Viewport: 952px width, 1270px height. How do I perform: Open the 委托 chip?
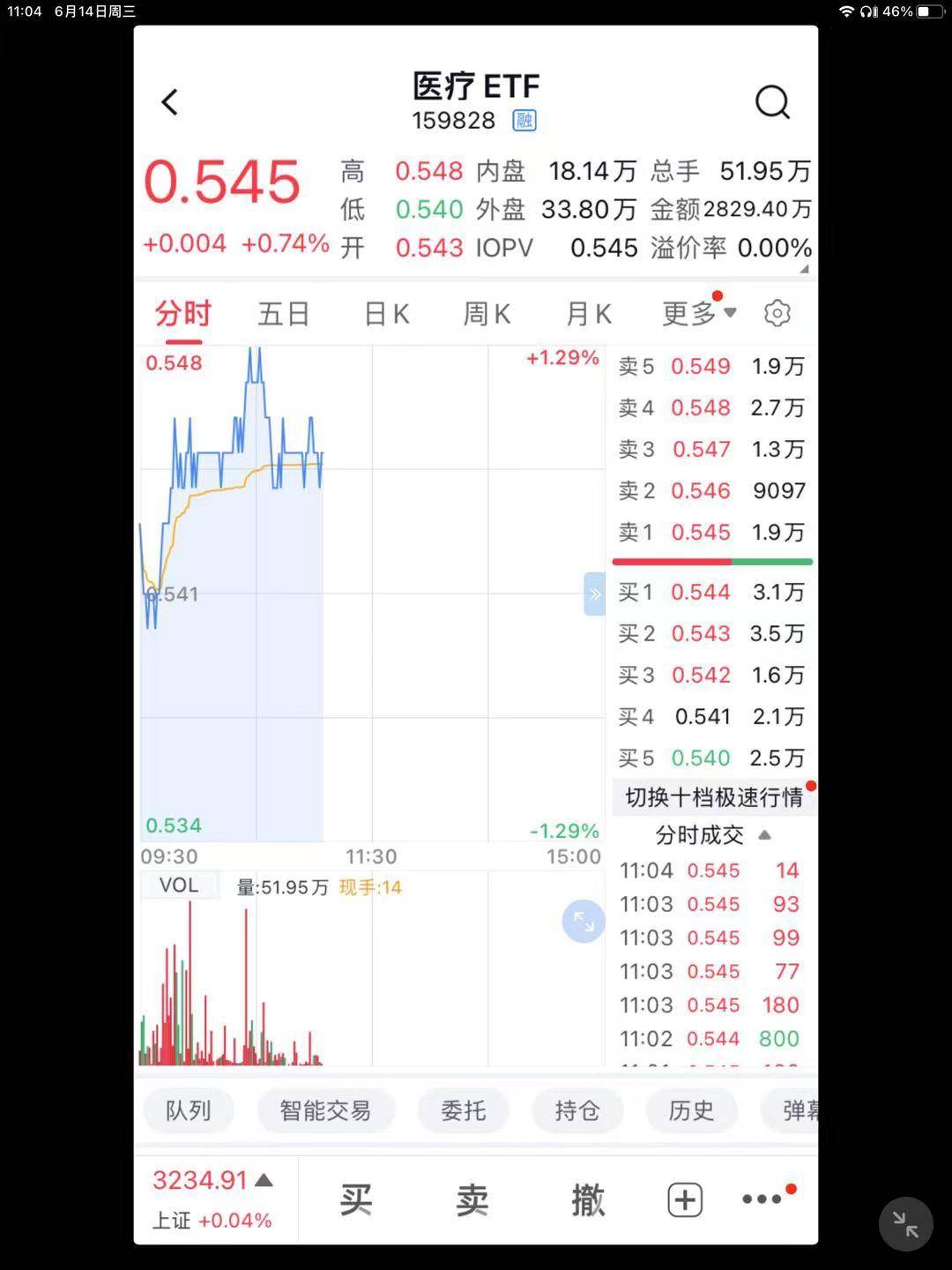point(463,1110)
